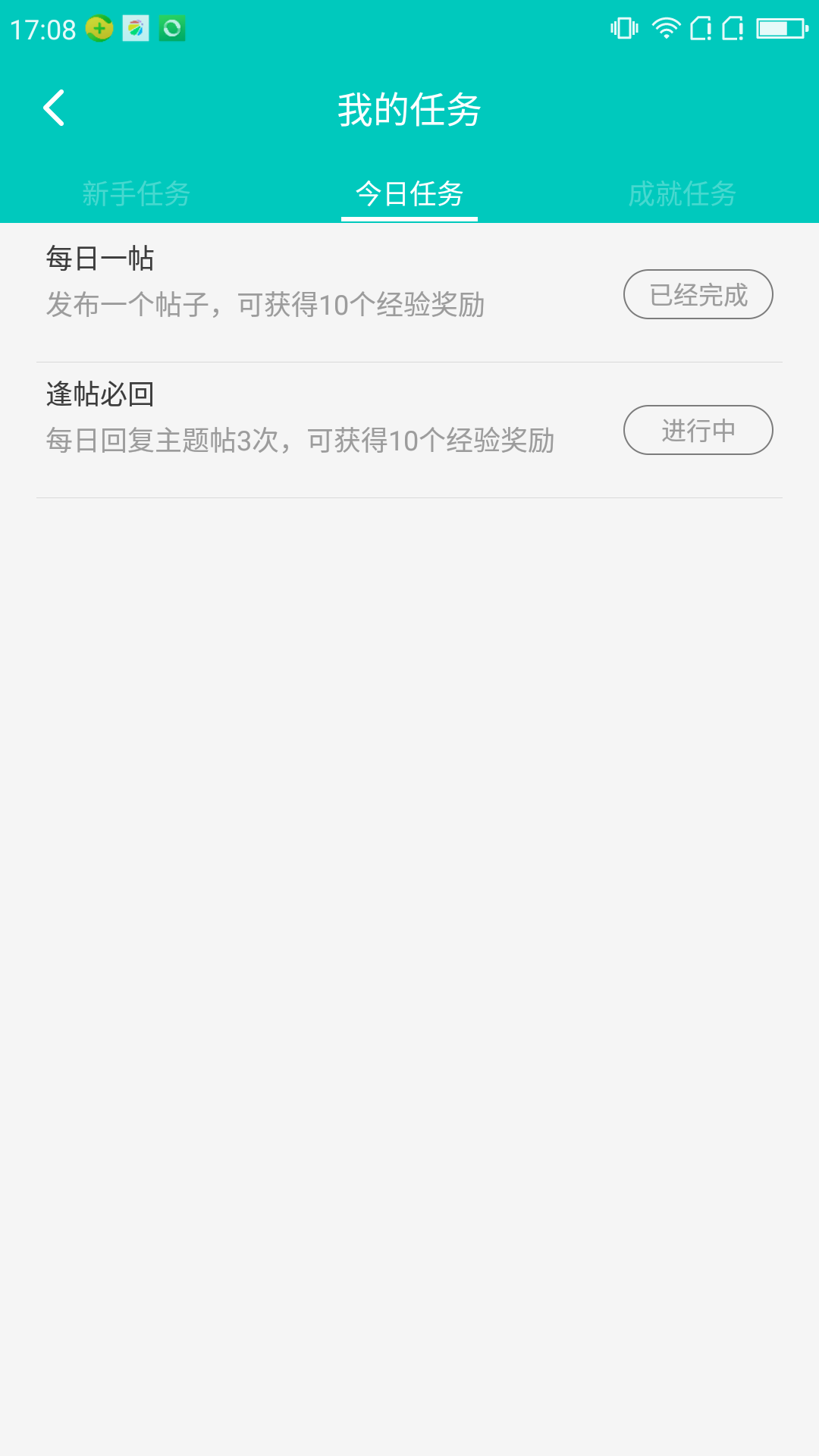Tap the 已经完成 button for 每日一帖
The image size is (819, 1456).
coord(698,294)
